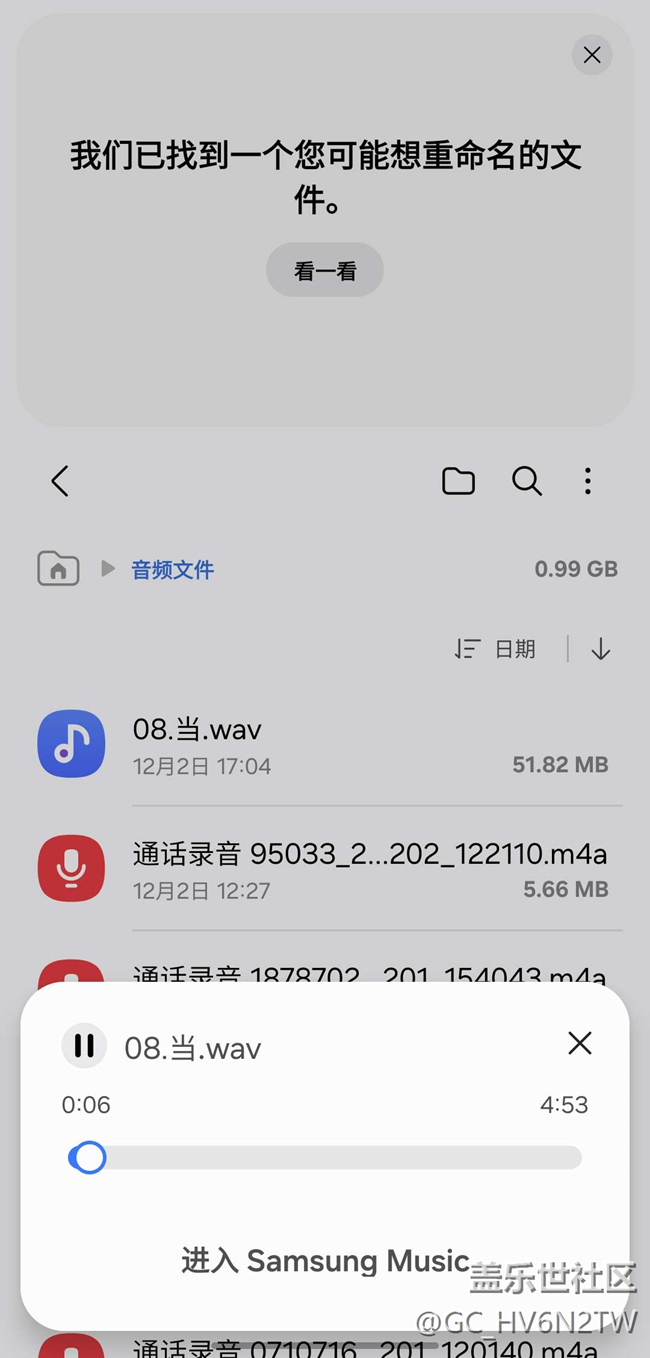Image resolution: width=650 pixels, height=1358 pixels.
Task: Reverse sort order with the arrow
Action: click(600, 649)
